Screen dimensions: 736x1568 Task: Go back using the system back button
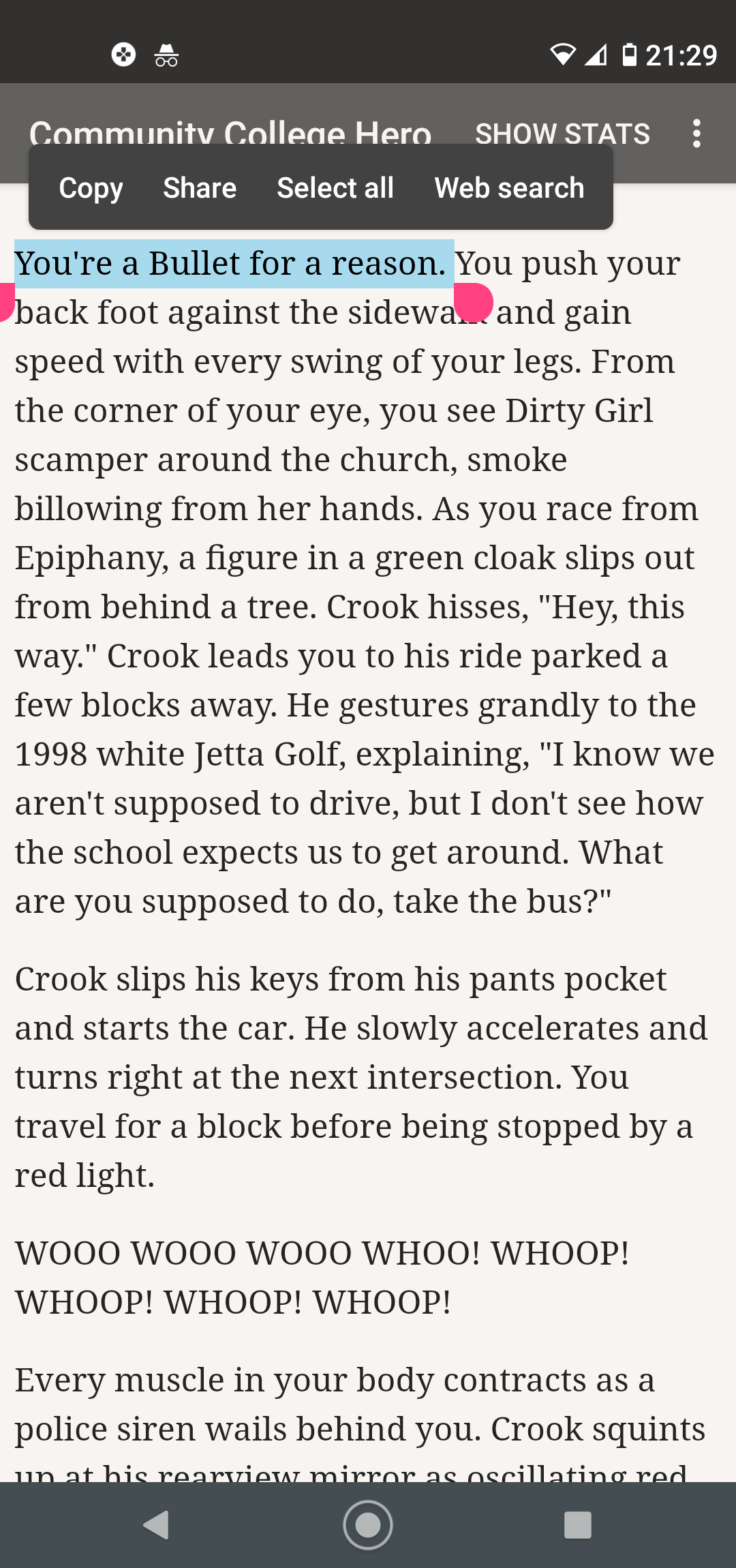click(x=157, y=1525)
